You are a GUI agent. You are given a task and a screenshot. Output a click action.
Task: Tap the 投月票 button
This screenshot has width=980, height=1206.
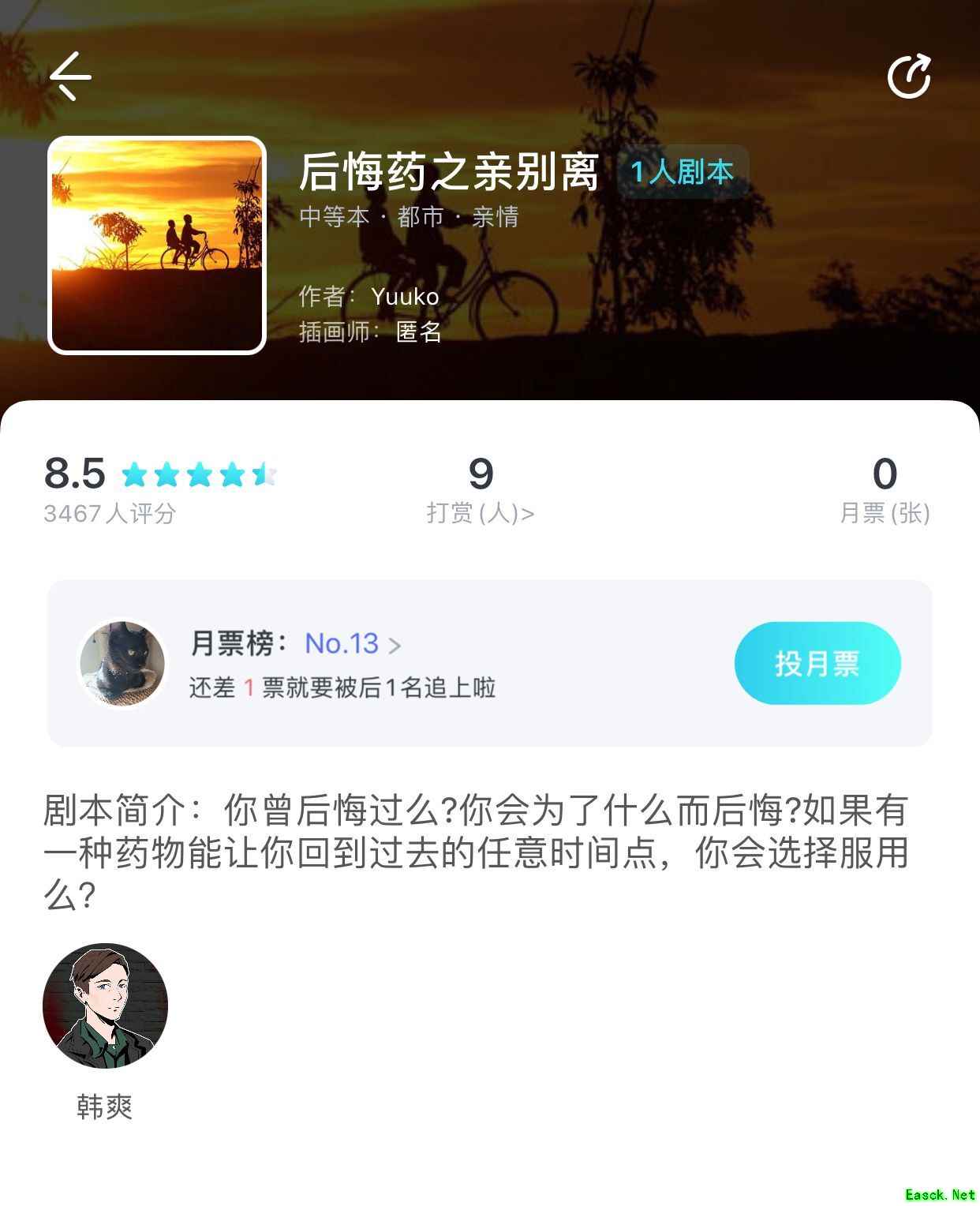click(817, 663)
